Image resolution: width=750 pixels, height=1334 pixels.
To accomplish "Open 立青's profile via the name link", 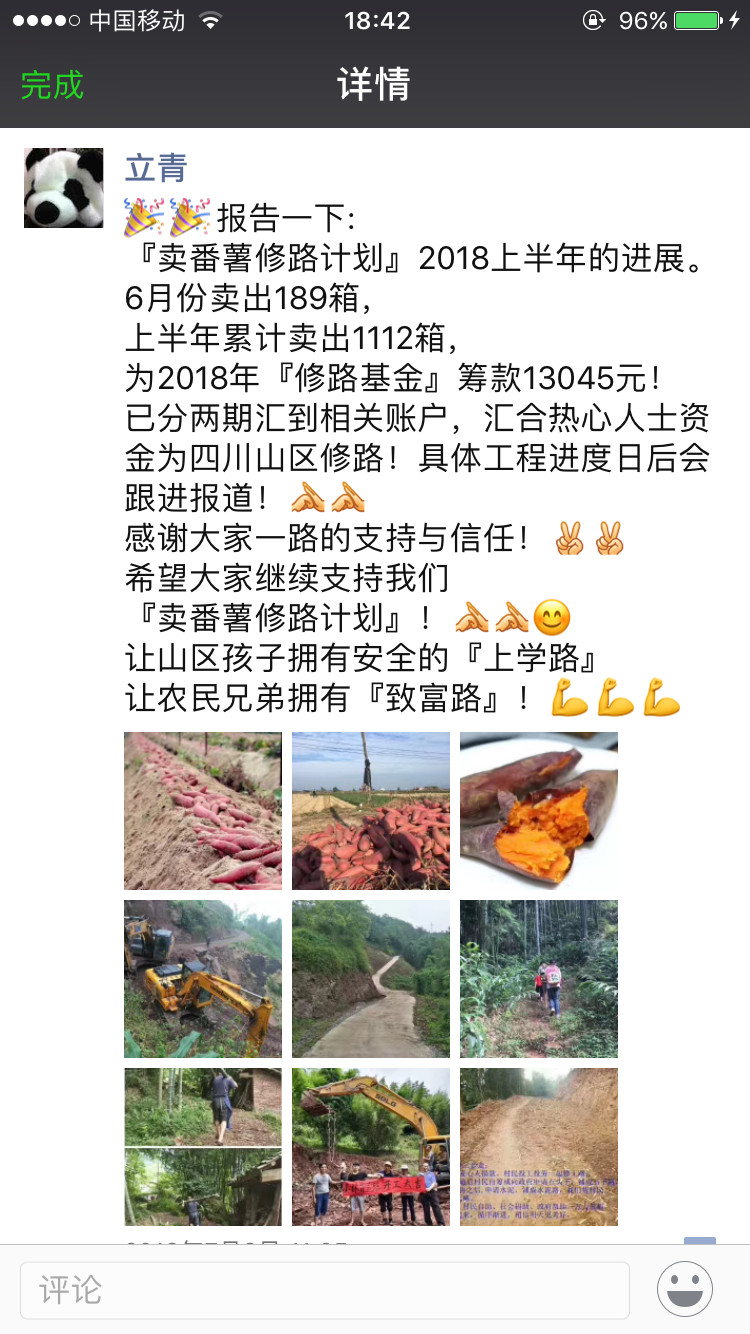I will (156, 168).
